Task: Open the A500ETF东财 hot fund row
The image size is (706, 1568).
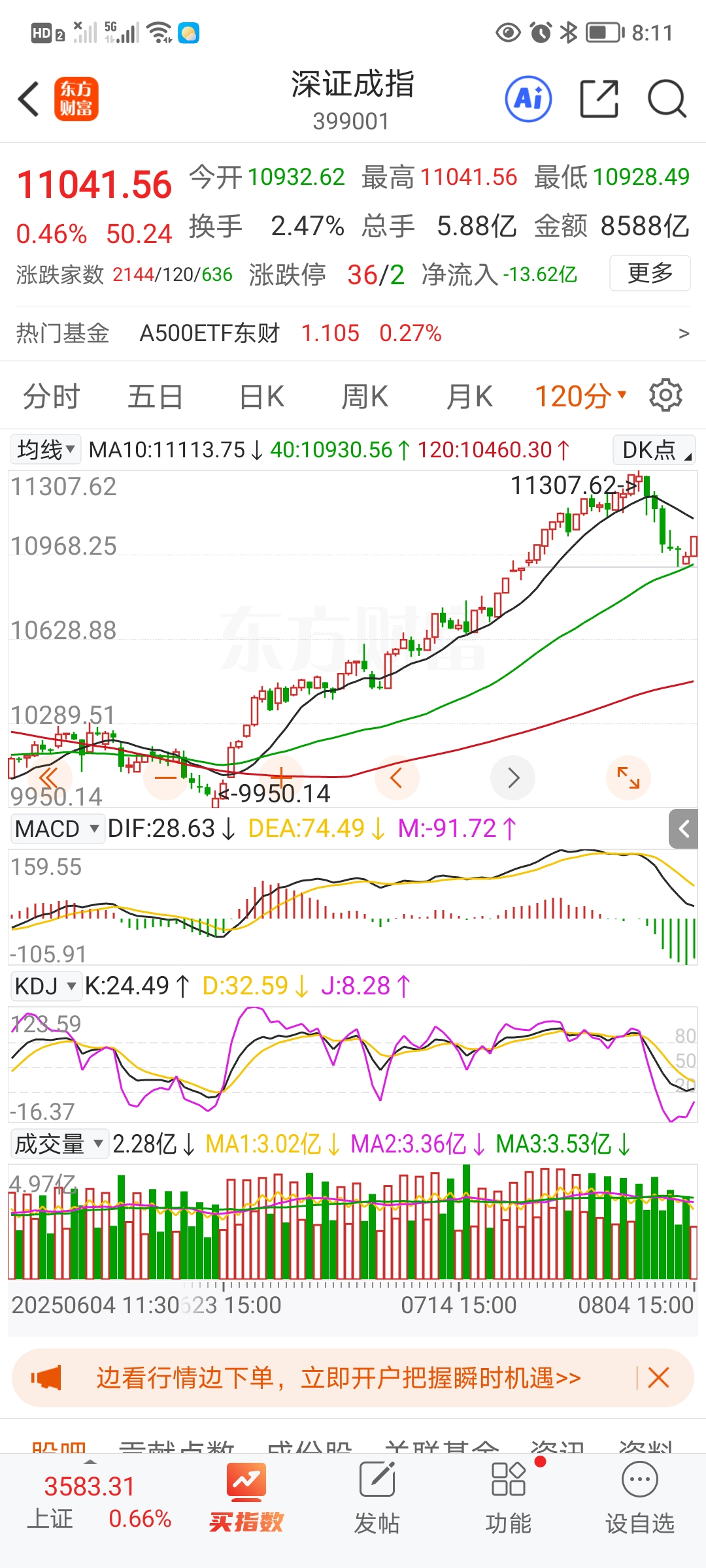Action: (x=353, y=333)
